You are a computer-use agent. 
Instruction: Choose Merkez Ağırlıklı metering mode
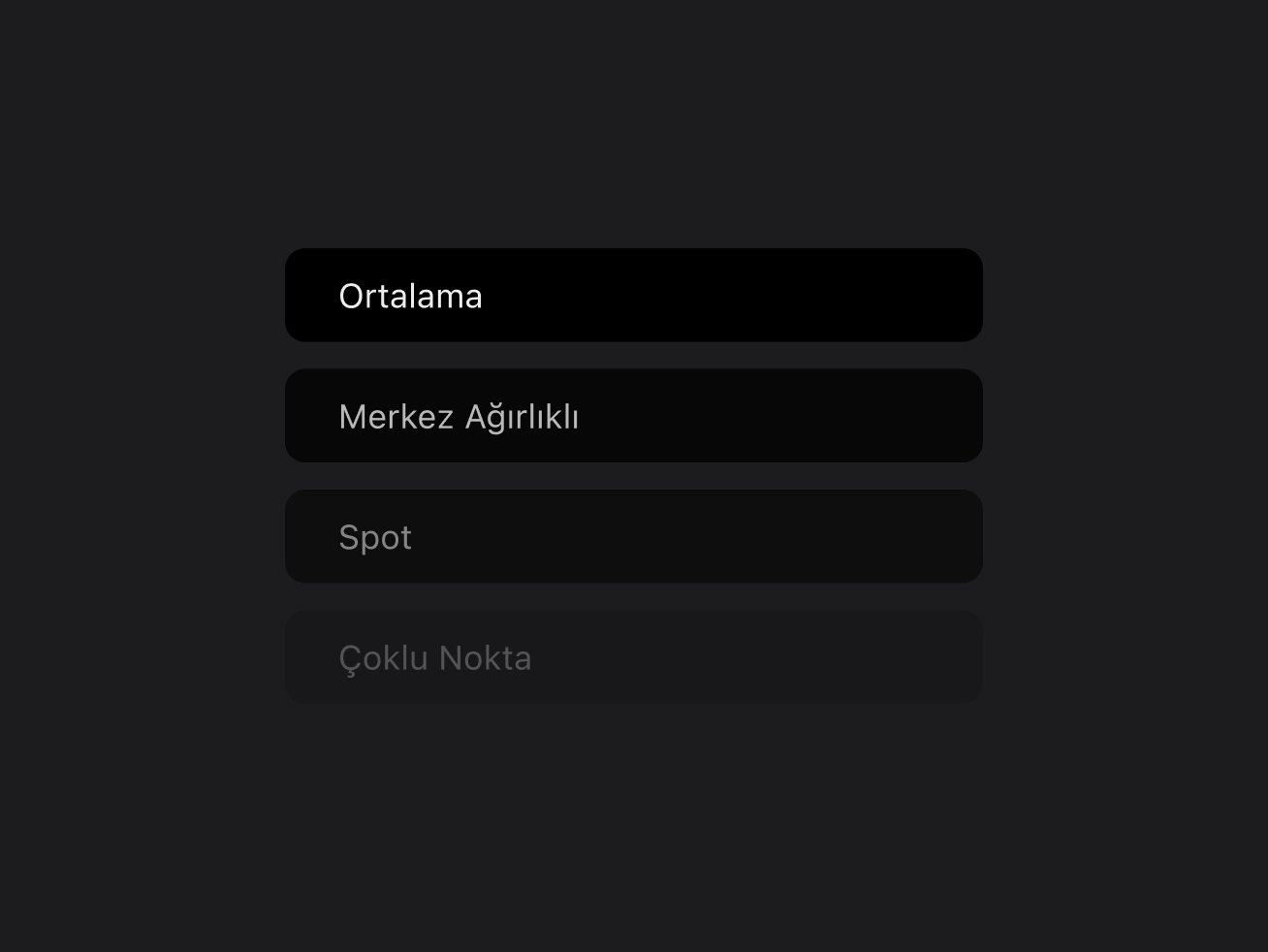click(x=633, y=416)
